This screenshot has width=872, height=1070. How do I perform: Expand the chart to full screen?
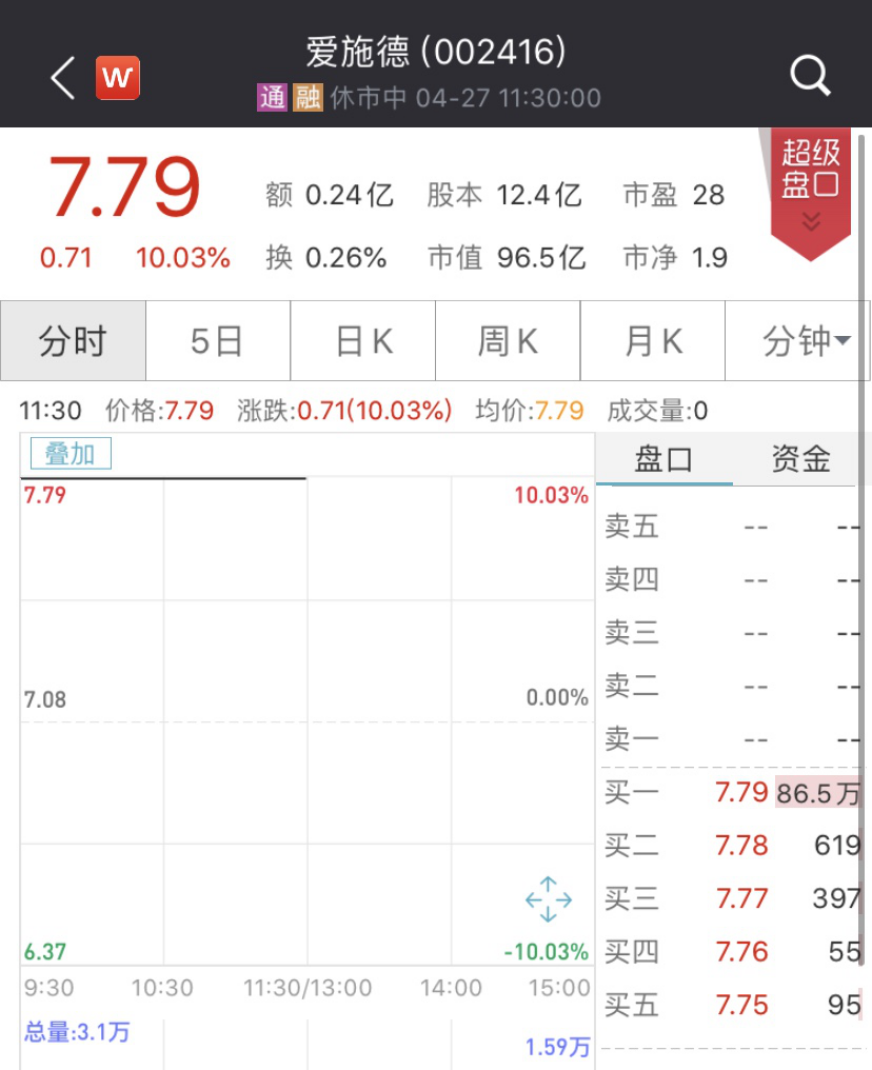(548, 899)
